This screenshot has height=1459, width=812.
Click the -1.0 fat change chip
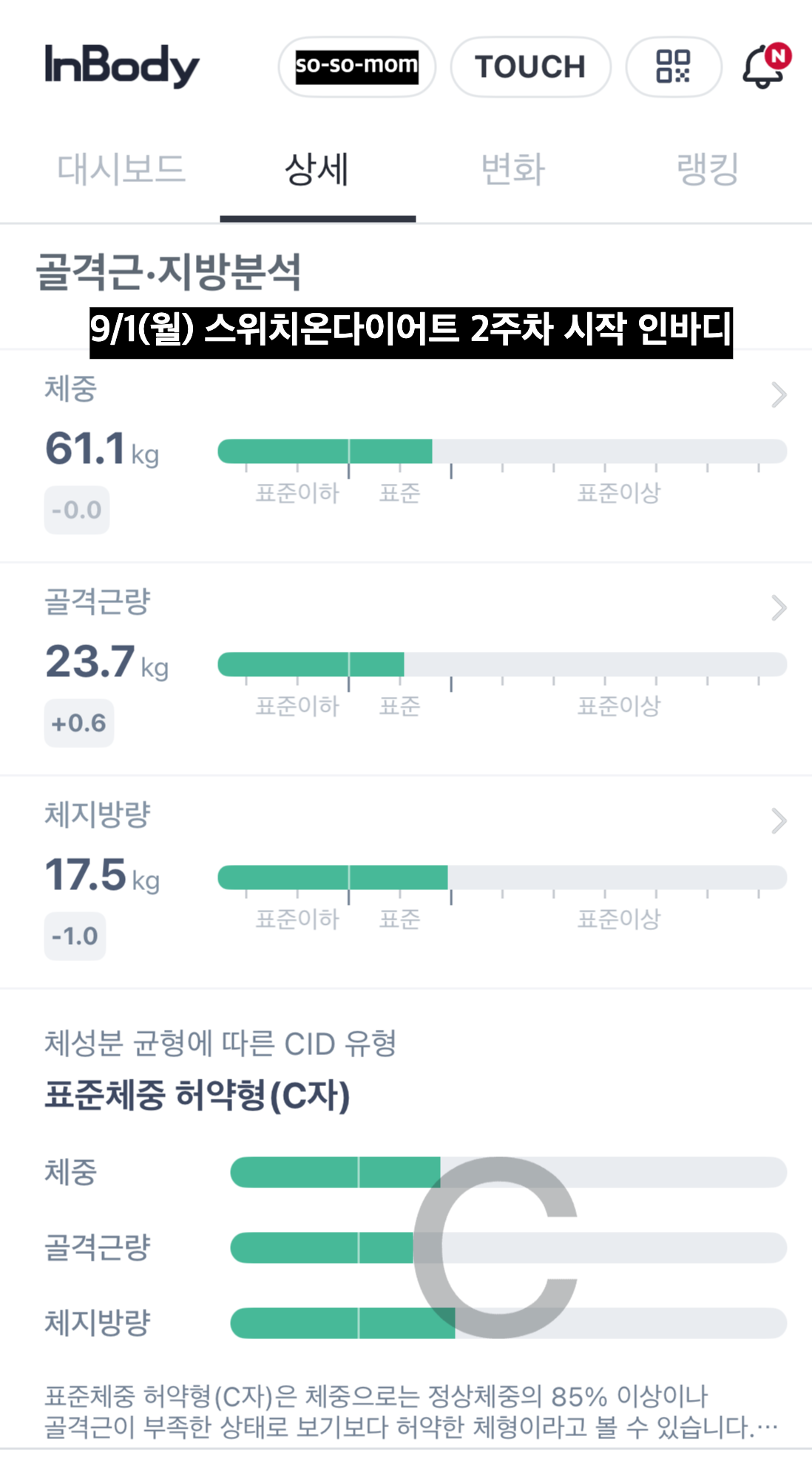tap(75, 935)
